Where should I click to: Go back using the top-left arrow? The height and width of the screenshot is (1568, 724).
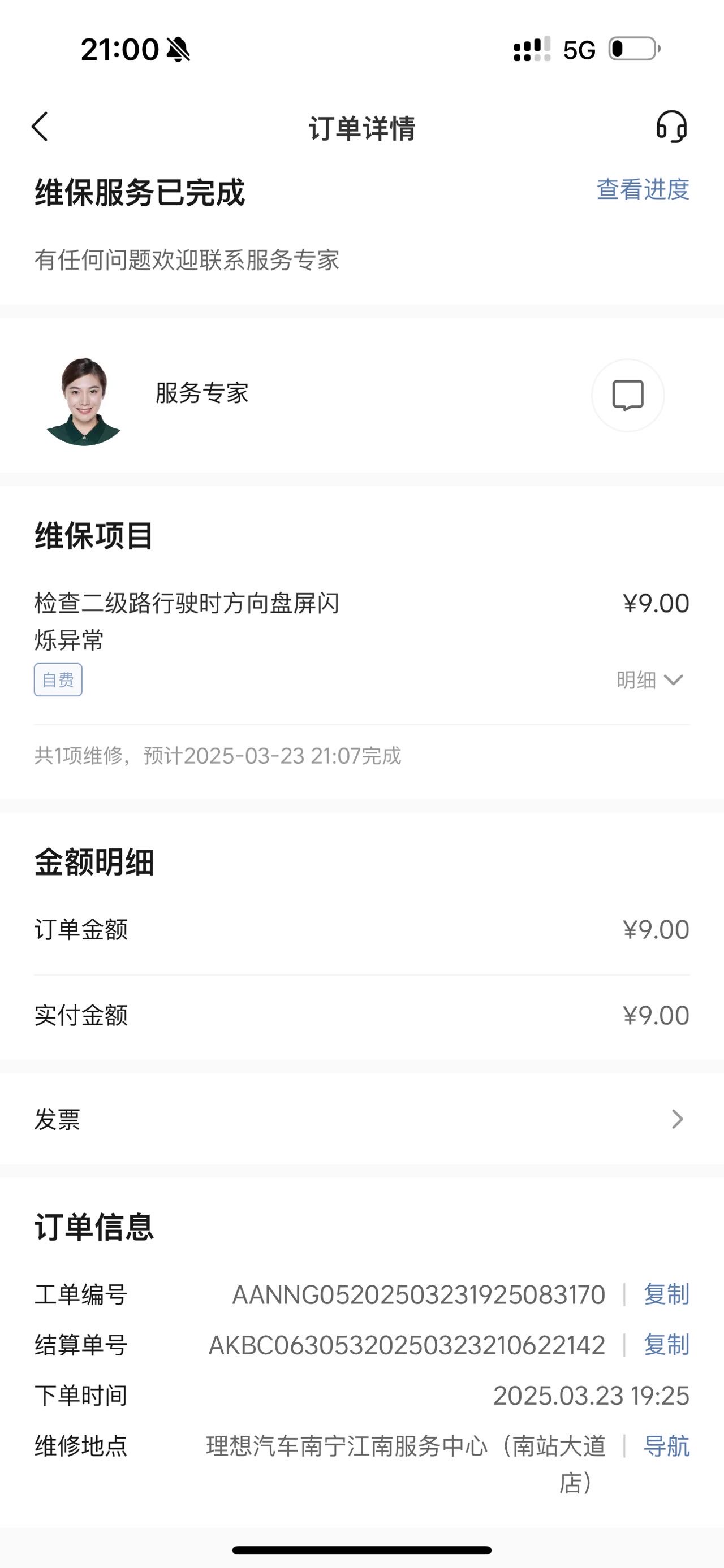(x=40, y=127)
